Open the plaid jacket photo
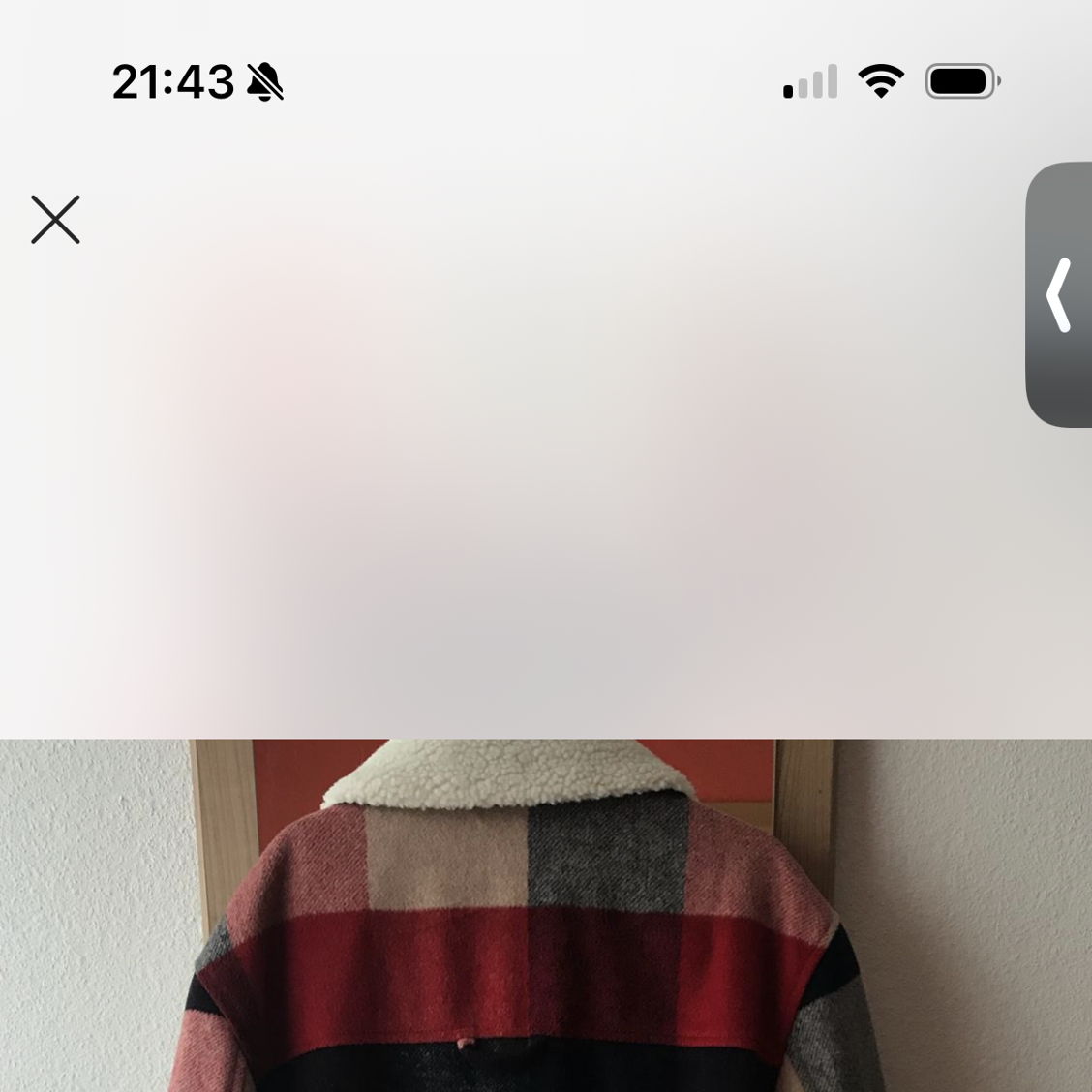1092x1092 pixels. coord(546,915)
